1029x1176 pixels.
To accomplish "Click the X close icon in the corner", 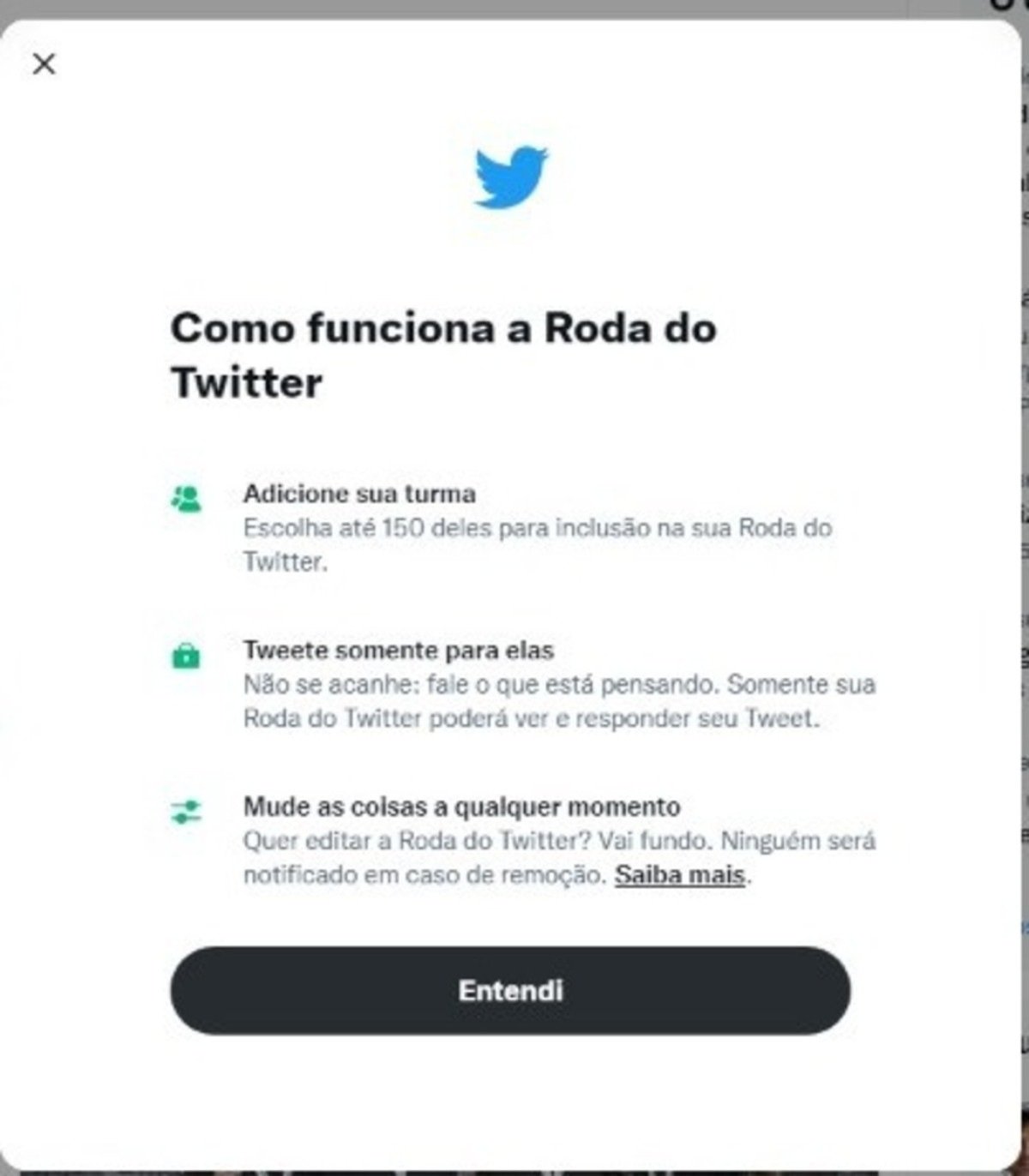I will tap(45, 63).
